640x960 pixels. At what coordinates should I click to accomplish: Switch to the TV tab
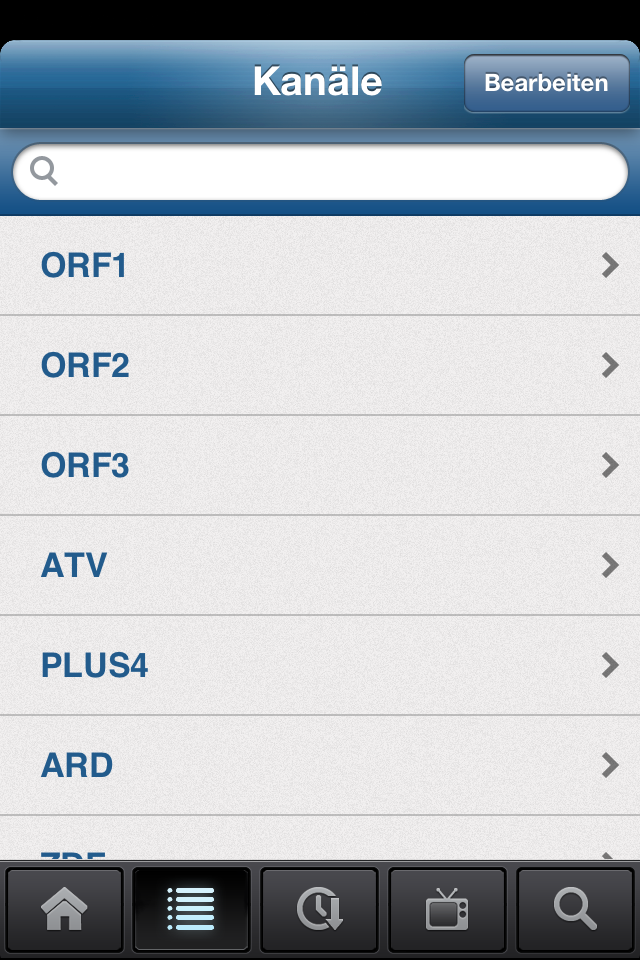(x=447, y=910)
